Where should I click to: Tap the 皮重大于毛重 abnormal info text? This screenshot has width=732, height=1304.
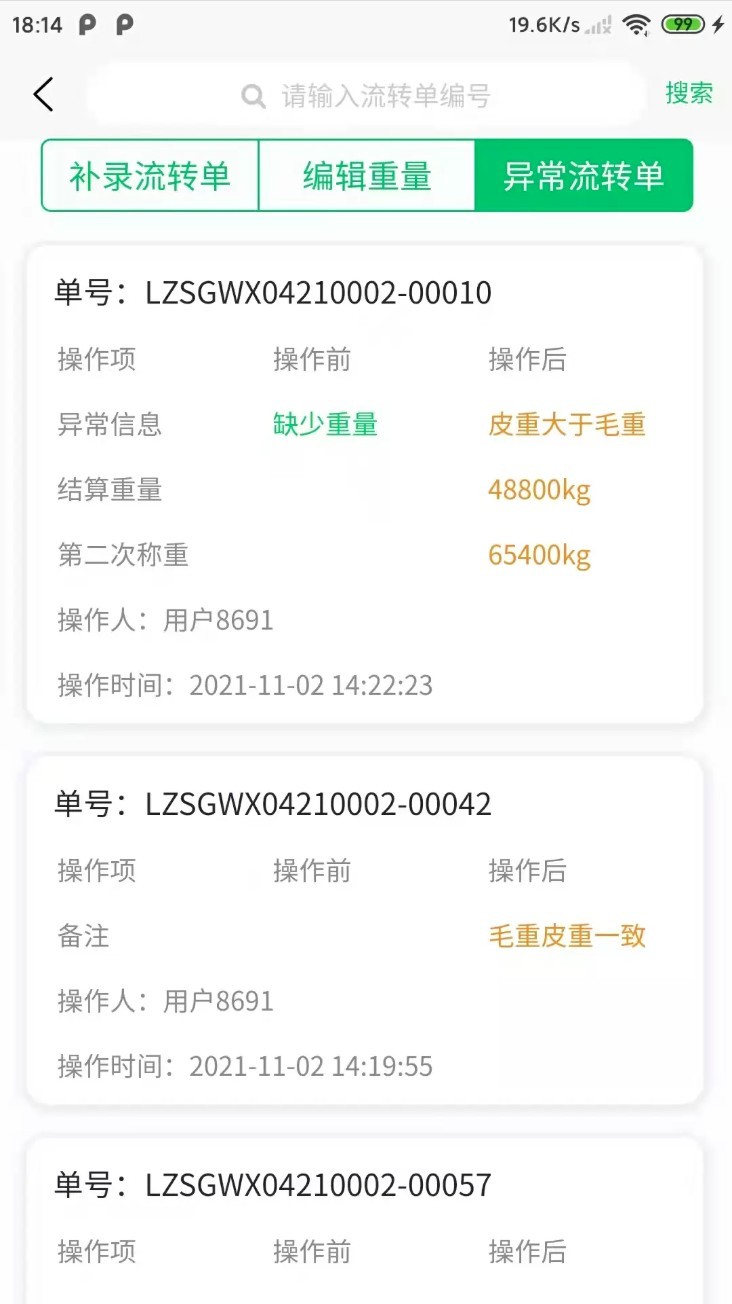point(567,424)
